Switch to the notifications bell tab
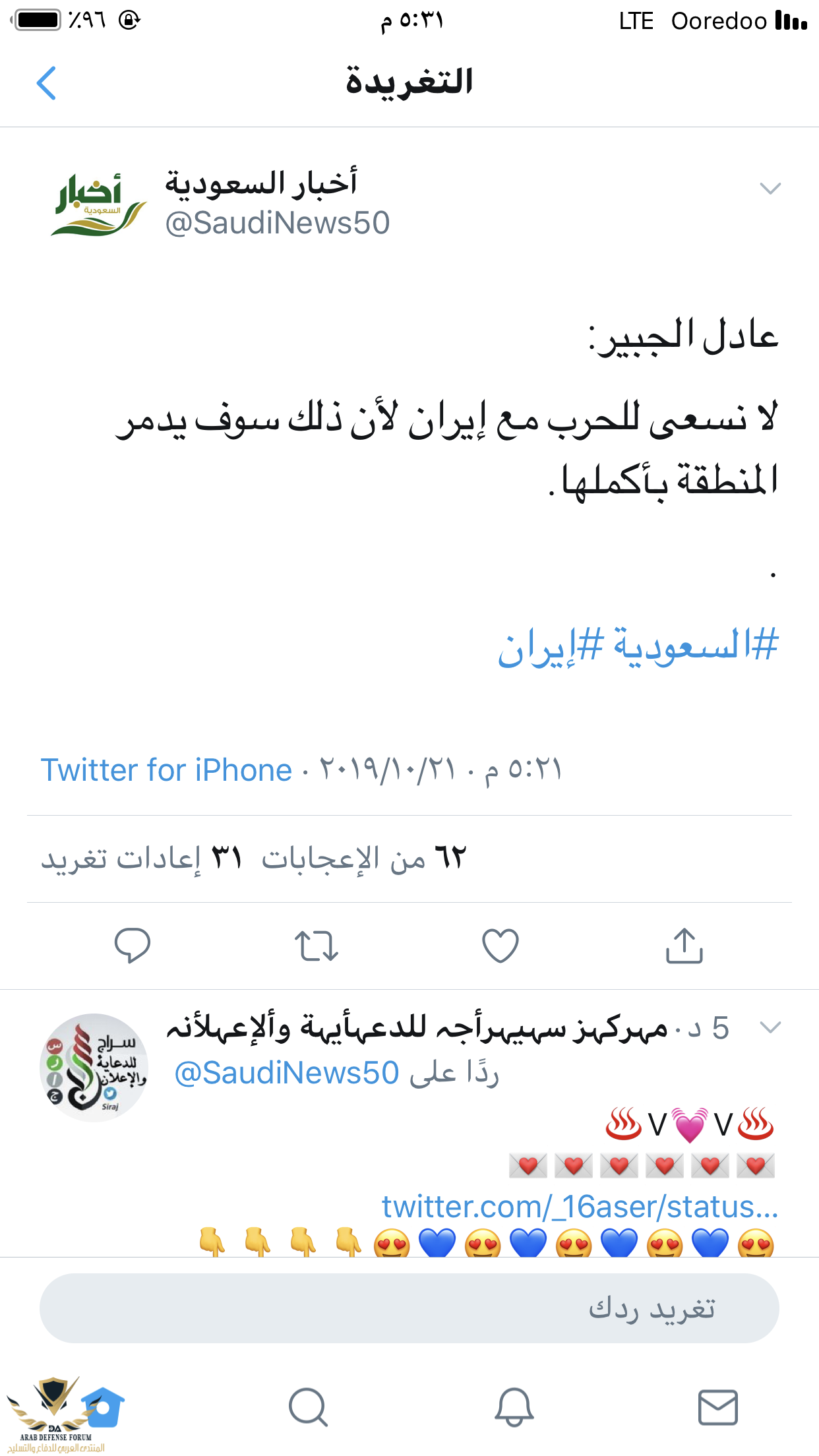 point(514,1407)
